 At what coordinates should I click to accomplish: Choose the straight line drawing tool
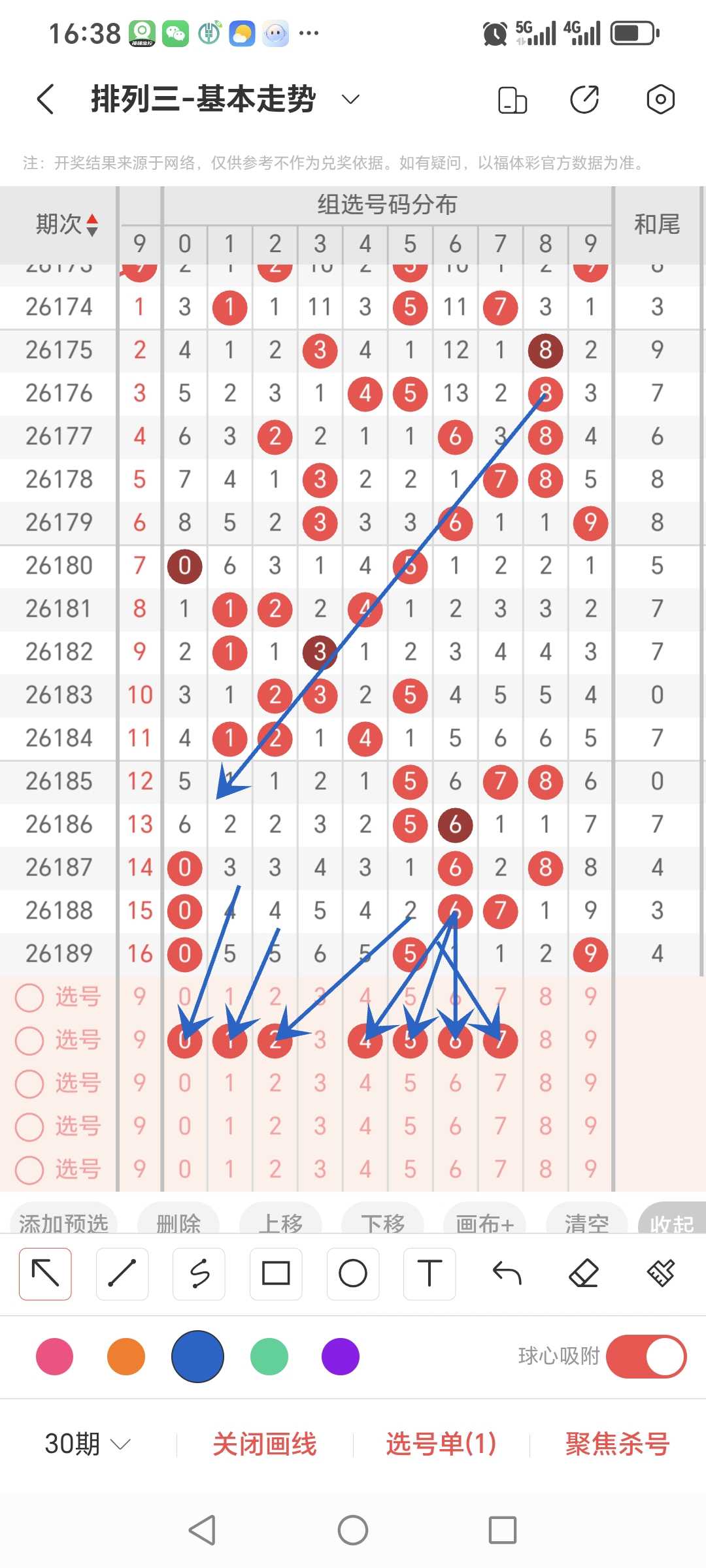click(122, 1273)
